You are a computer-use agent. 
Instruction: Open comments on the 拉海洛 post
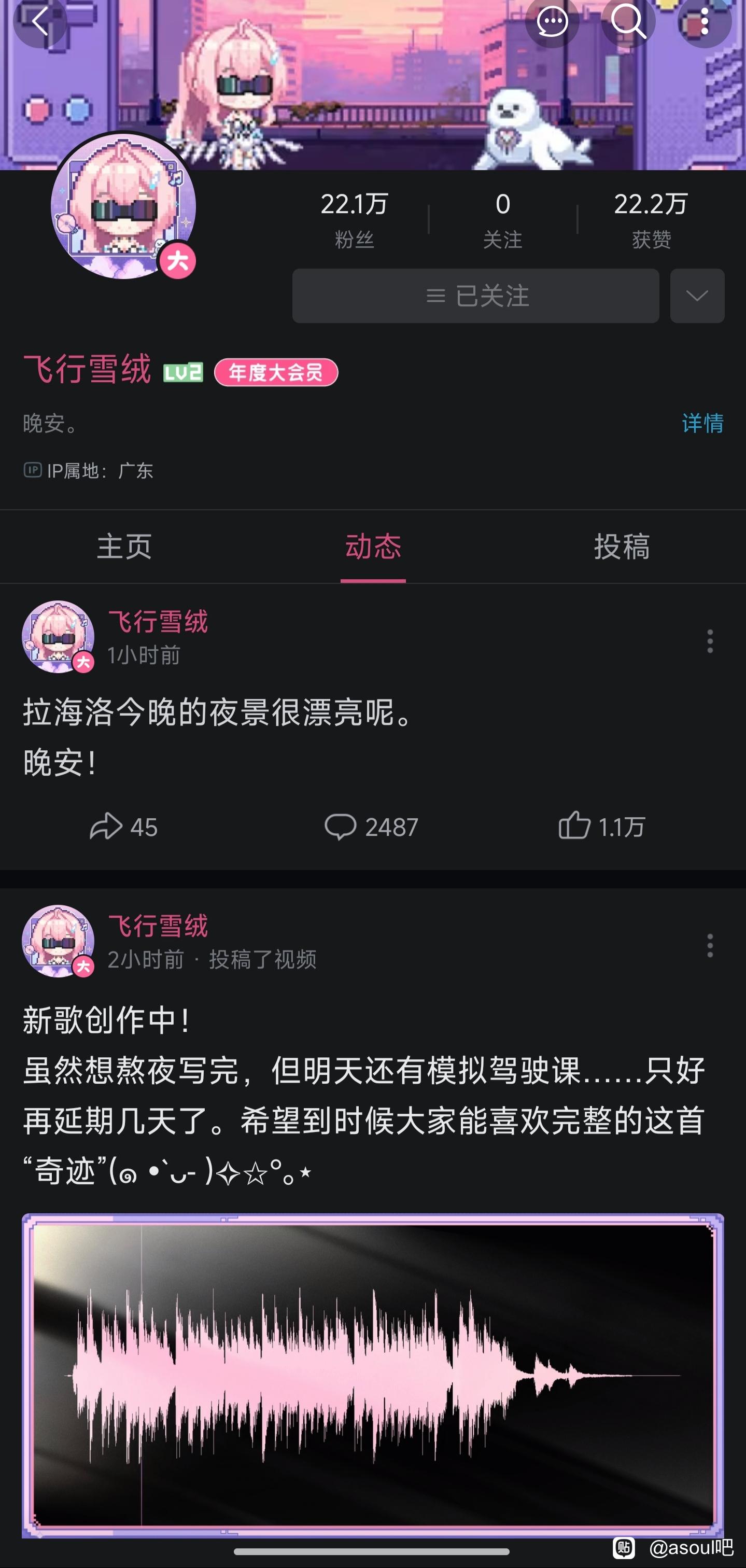pos(371,827)
